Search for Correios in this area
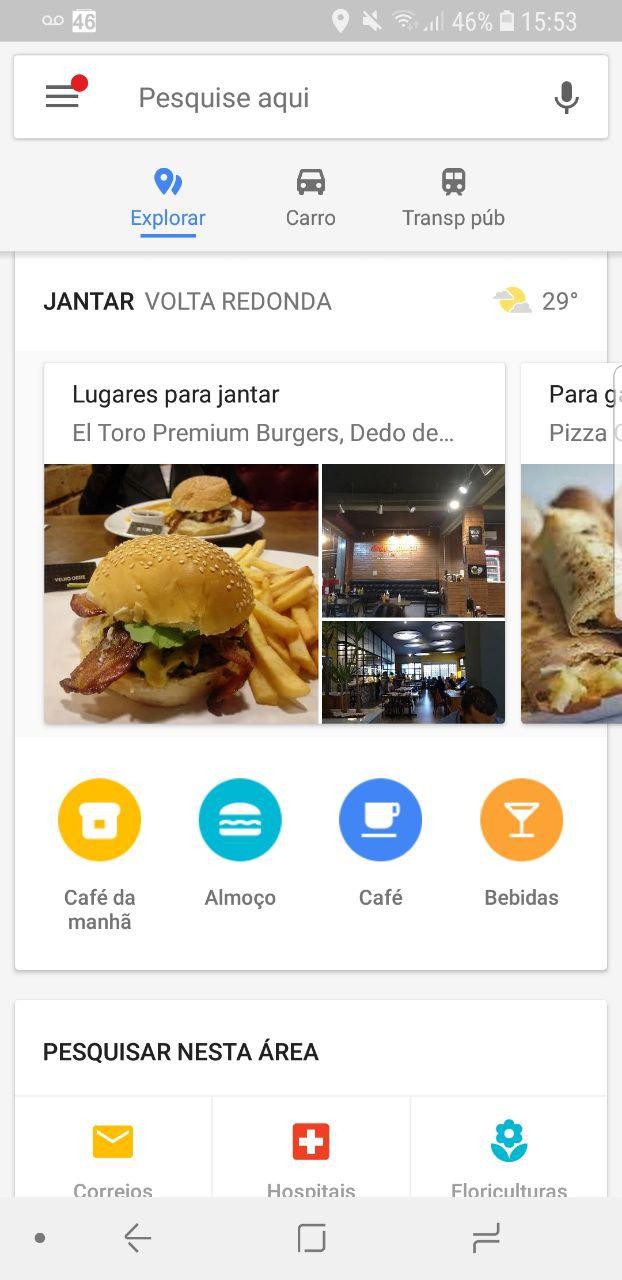 click(113, 1150)
